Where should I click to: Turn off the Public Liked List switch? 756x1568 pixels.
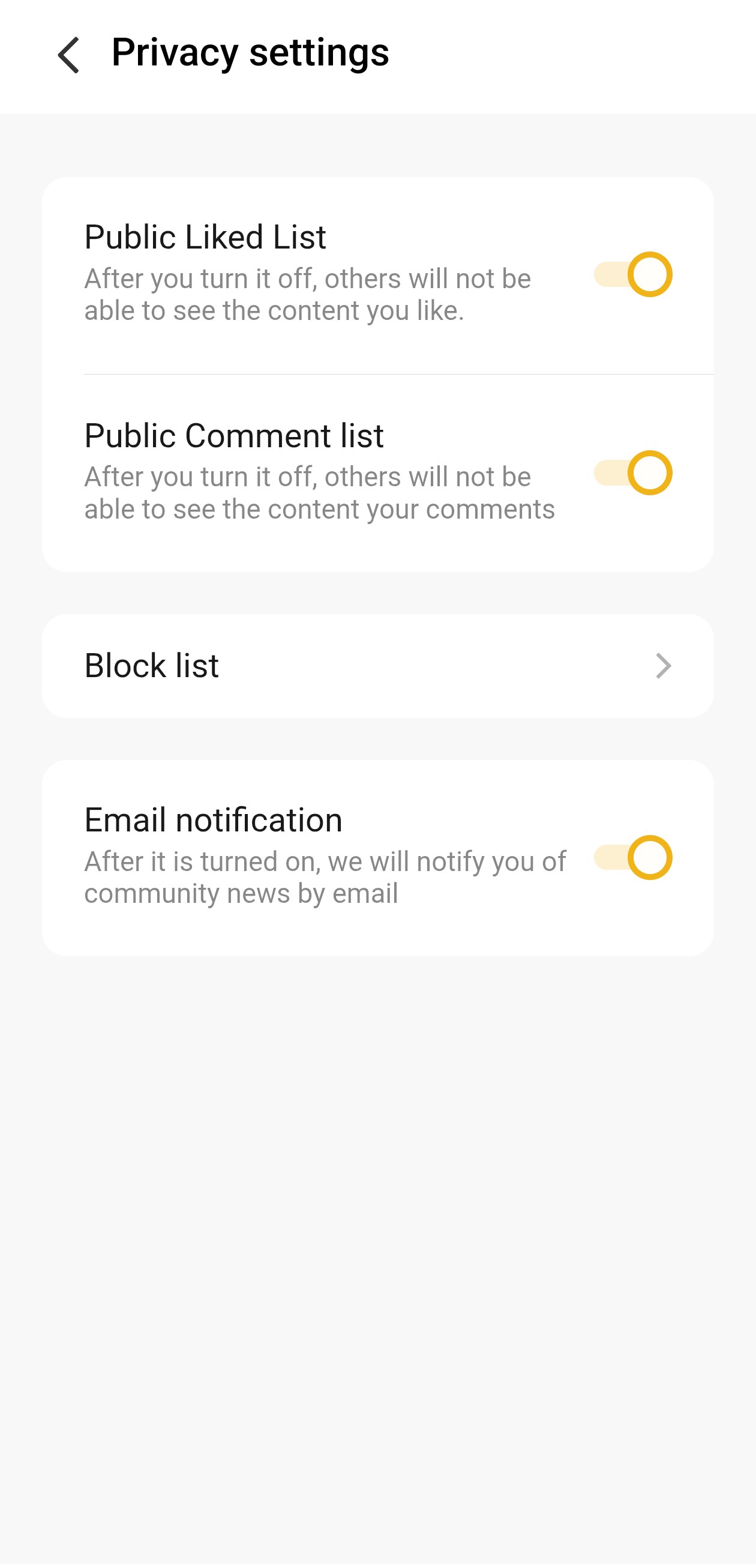pyautogui.click(x=632, y=274)
